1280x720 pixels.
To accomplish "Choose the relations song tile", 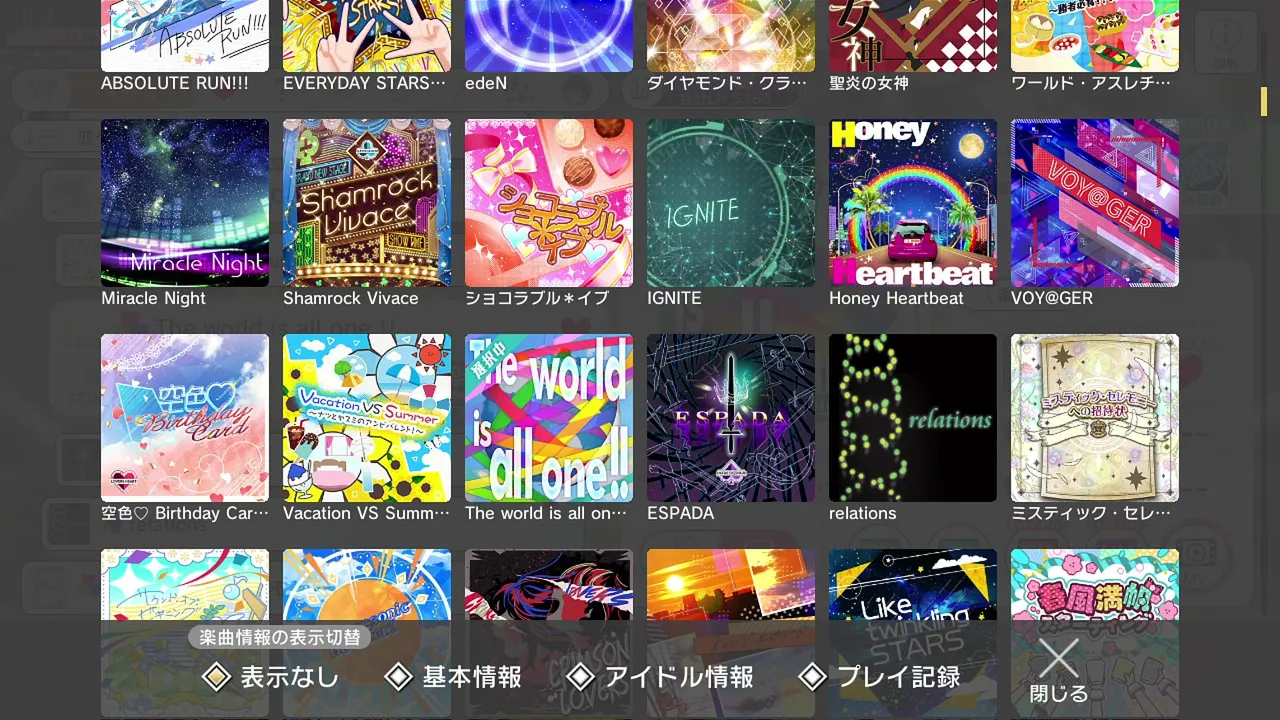I will coord(913,418).
